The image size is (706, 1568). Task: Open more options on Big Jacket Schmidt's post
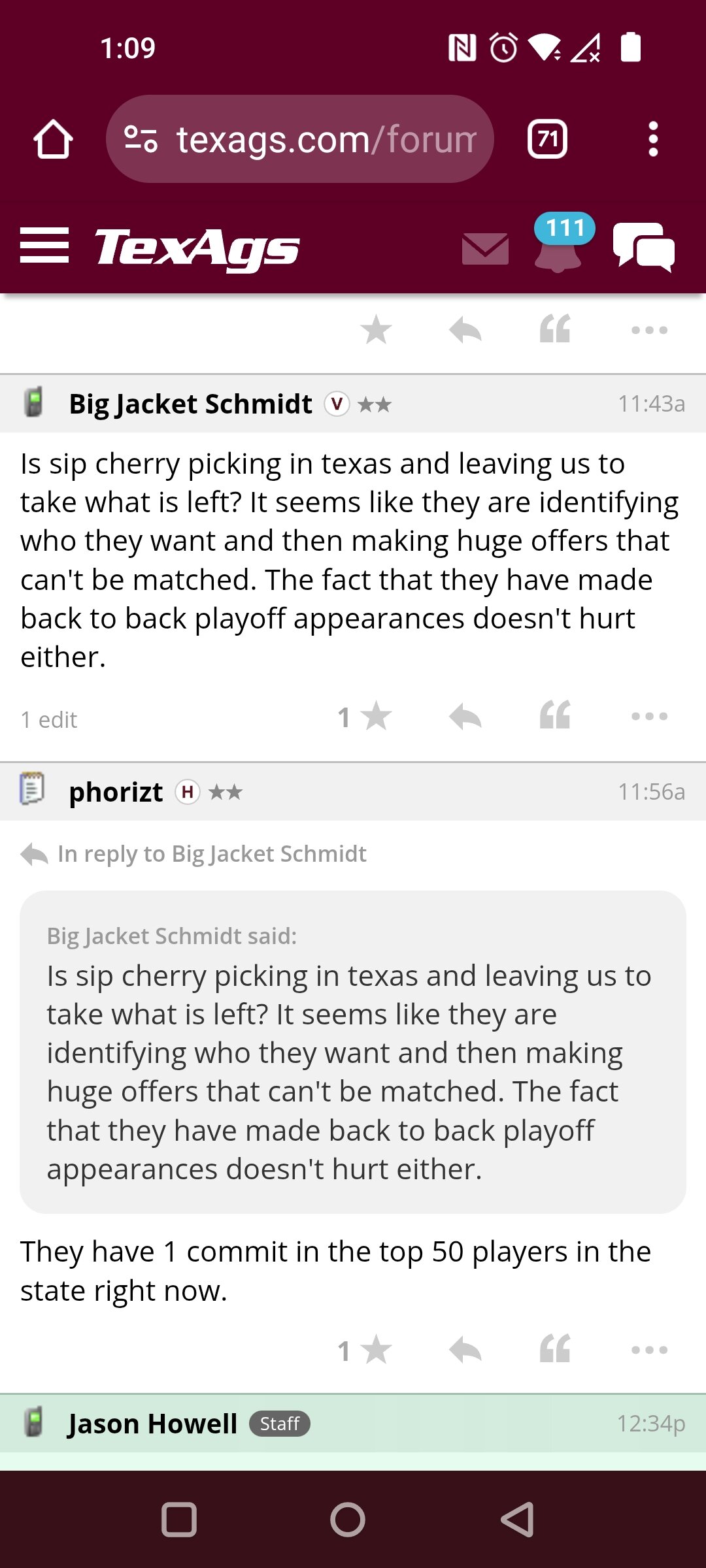tap(649, 717)
